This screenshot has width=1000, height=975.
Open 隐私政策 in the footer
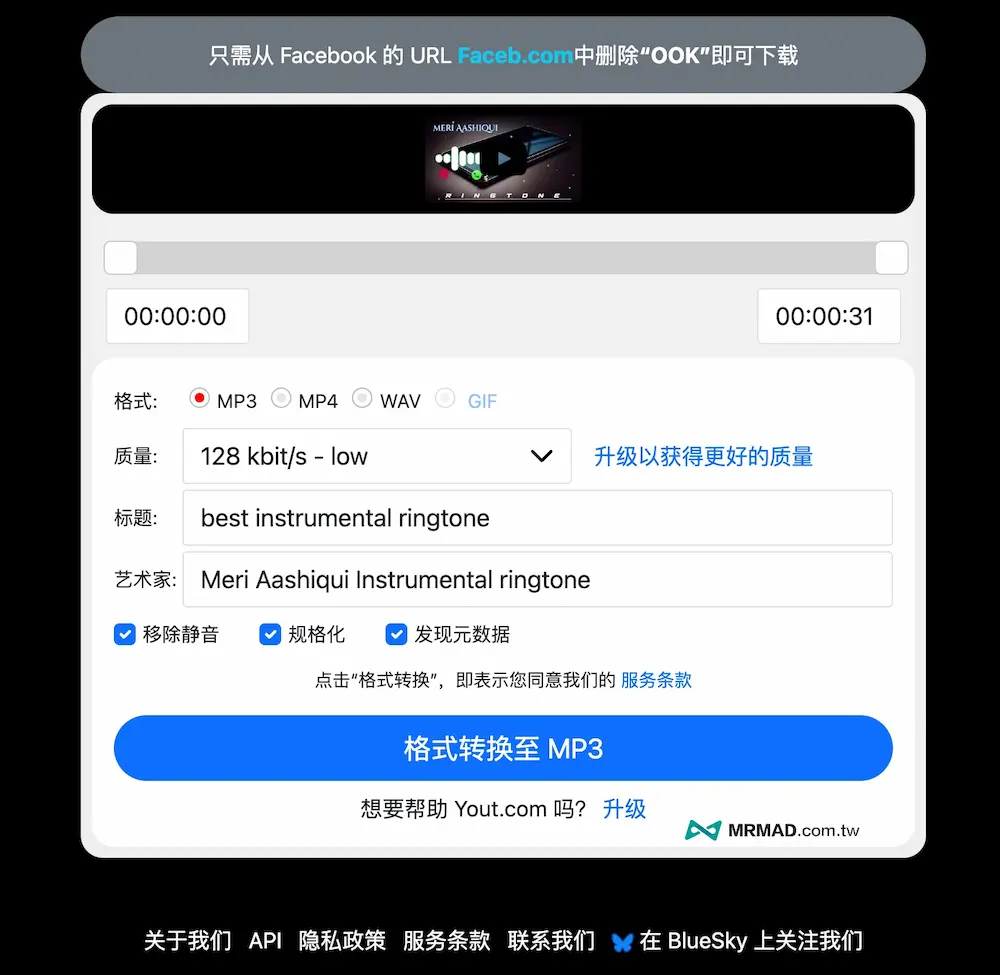coord(342,941)
